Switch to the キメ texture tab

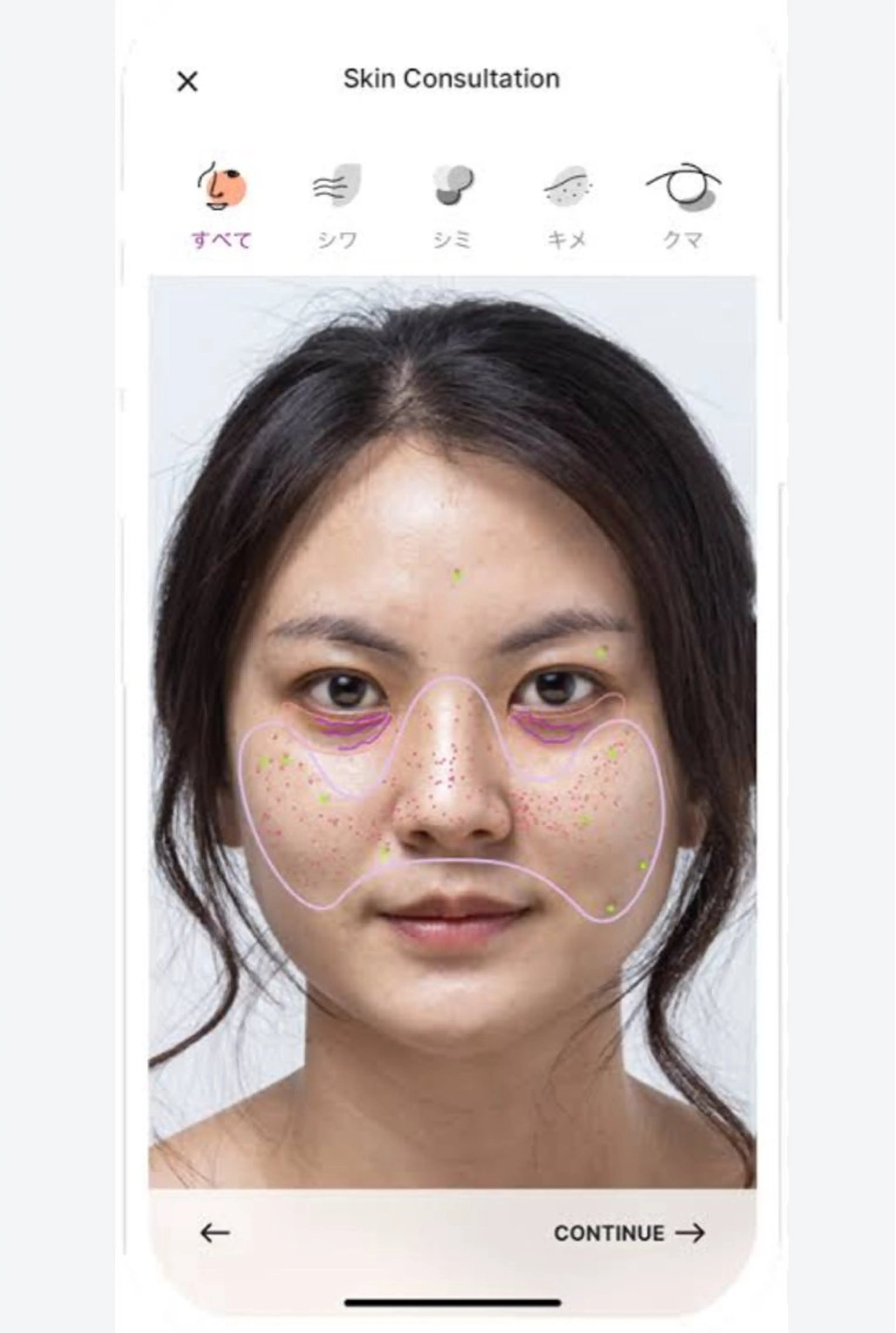567,206
